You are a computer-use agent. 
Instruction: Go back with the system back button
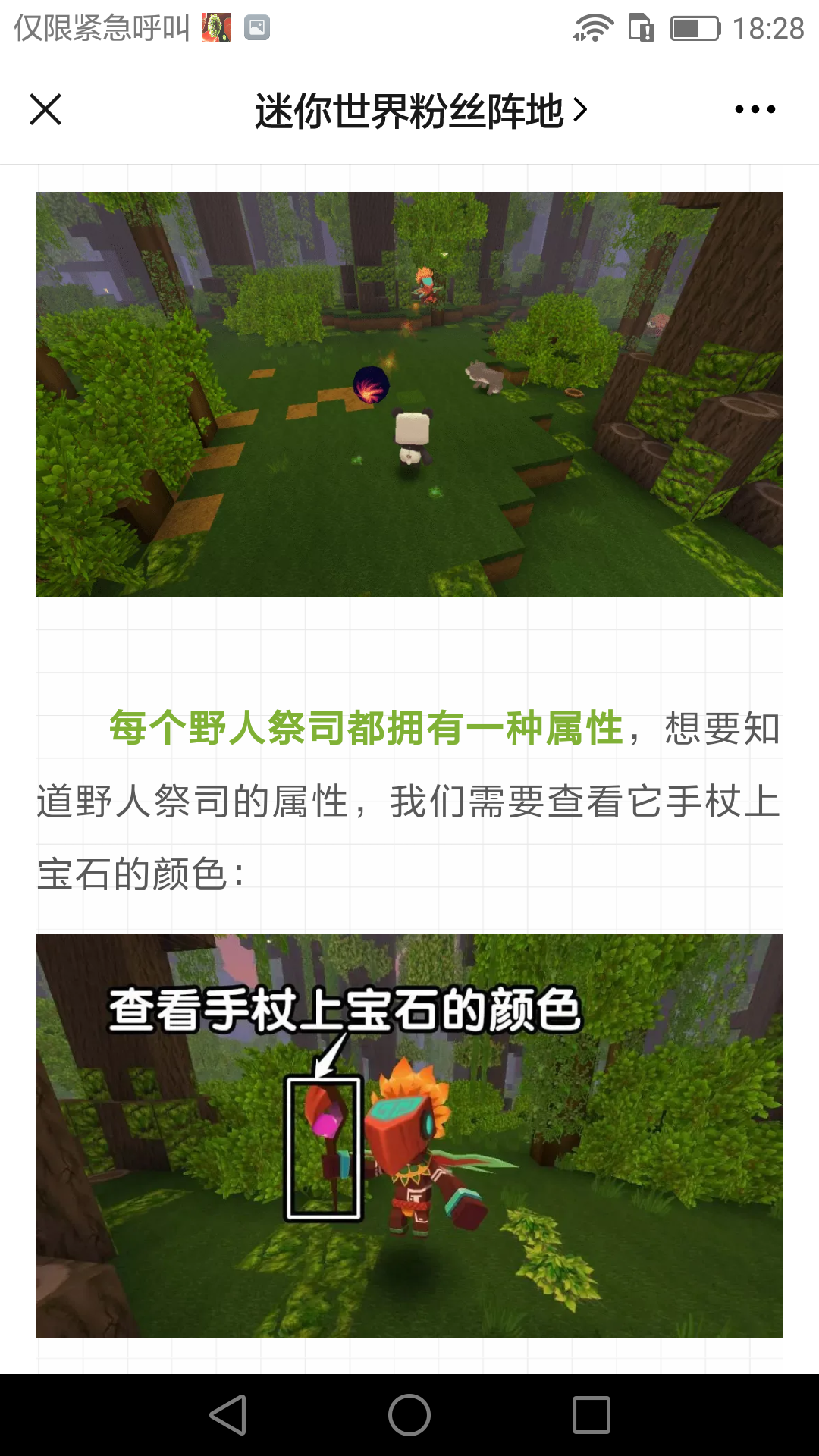click(227, 1415)
